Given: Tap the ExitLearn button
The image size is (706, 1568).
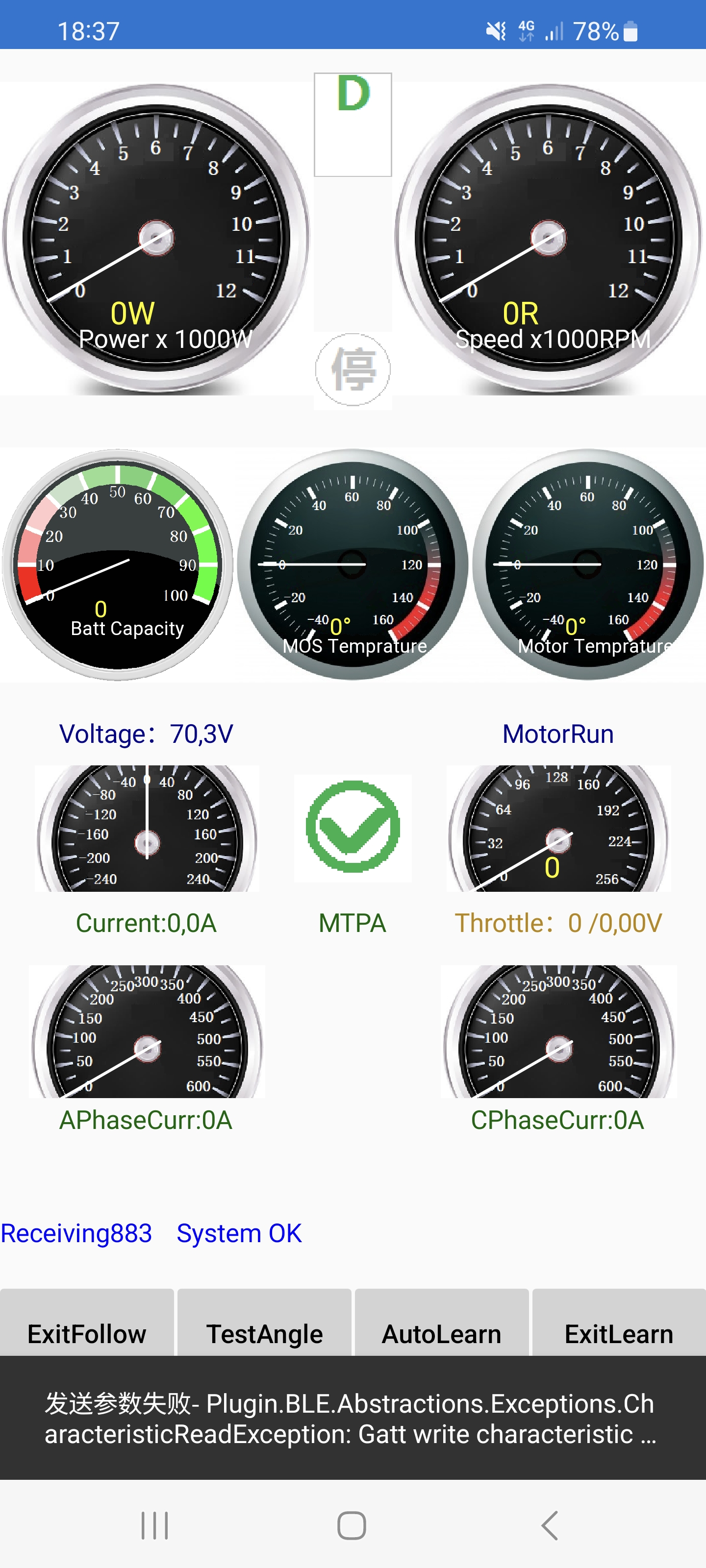Looking at the screenshot, I should click(618, 1326).
